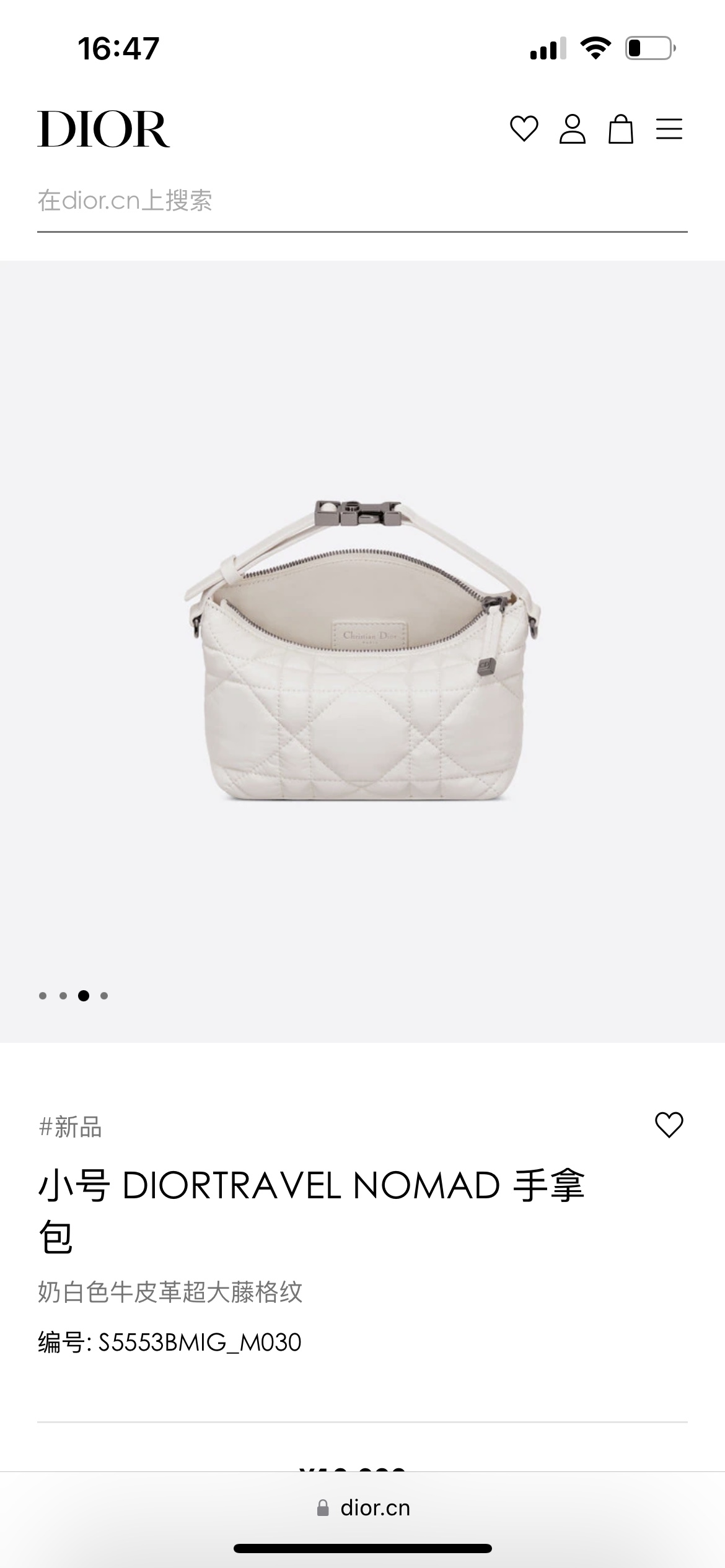Add this Nomad bag to wishlist

click(669, 1125)
